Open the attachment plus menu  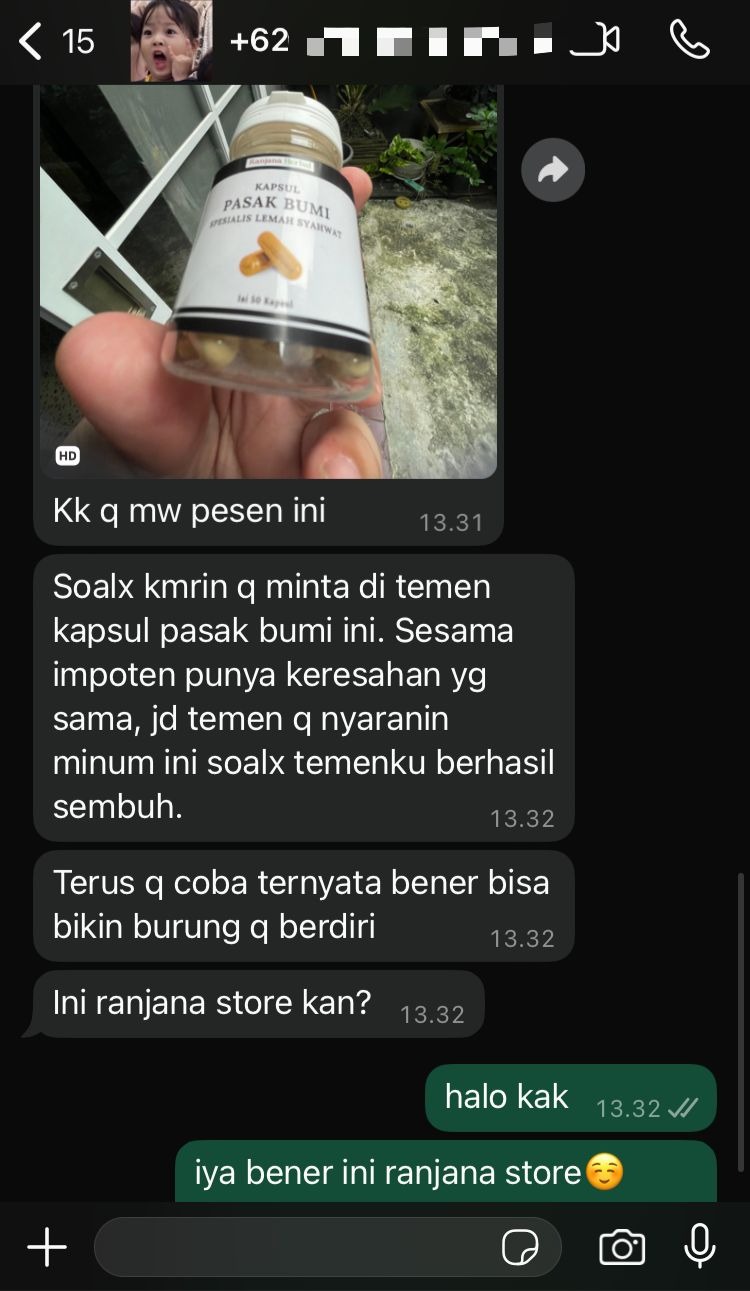tap(46, 1247)
